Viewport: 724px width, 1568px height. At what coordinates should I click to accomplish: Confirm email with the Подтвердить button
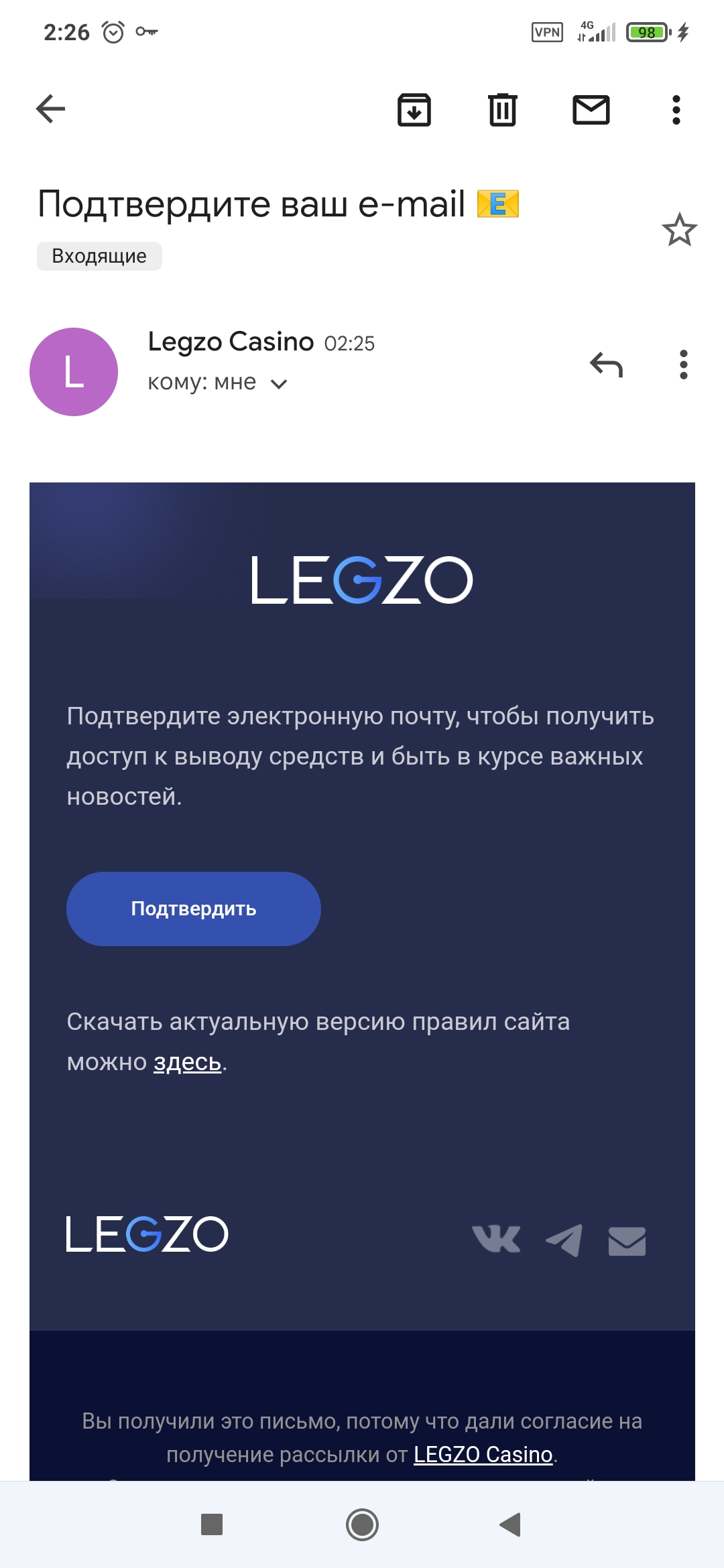point(194,909)
